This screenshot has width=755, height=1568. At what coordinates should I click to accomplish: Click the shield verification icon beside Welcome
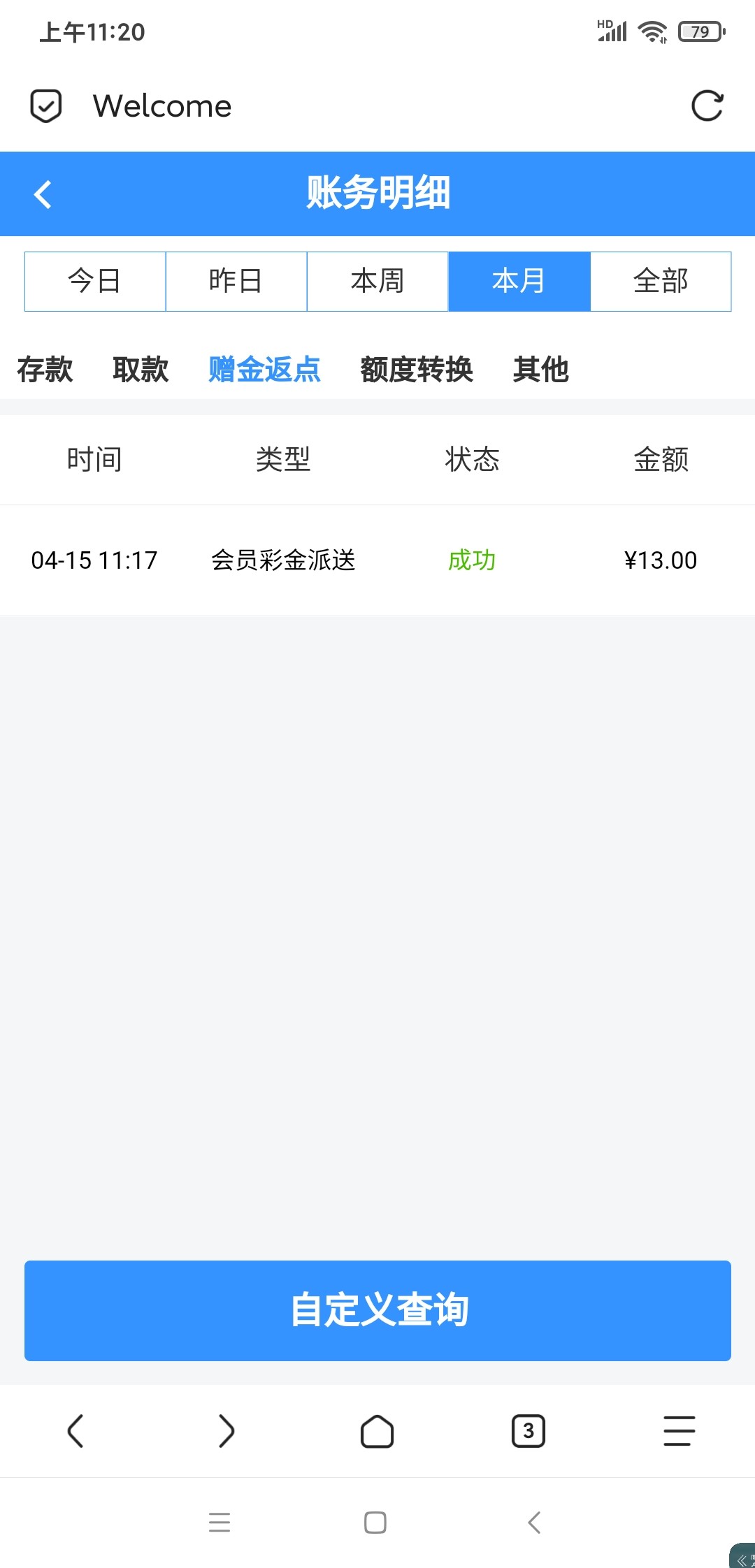pos(45,105)
